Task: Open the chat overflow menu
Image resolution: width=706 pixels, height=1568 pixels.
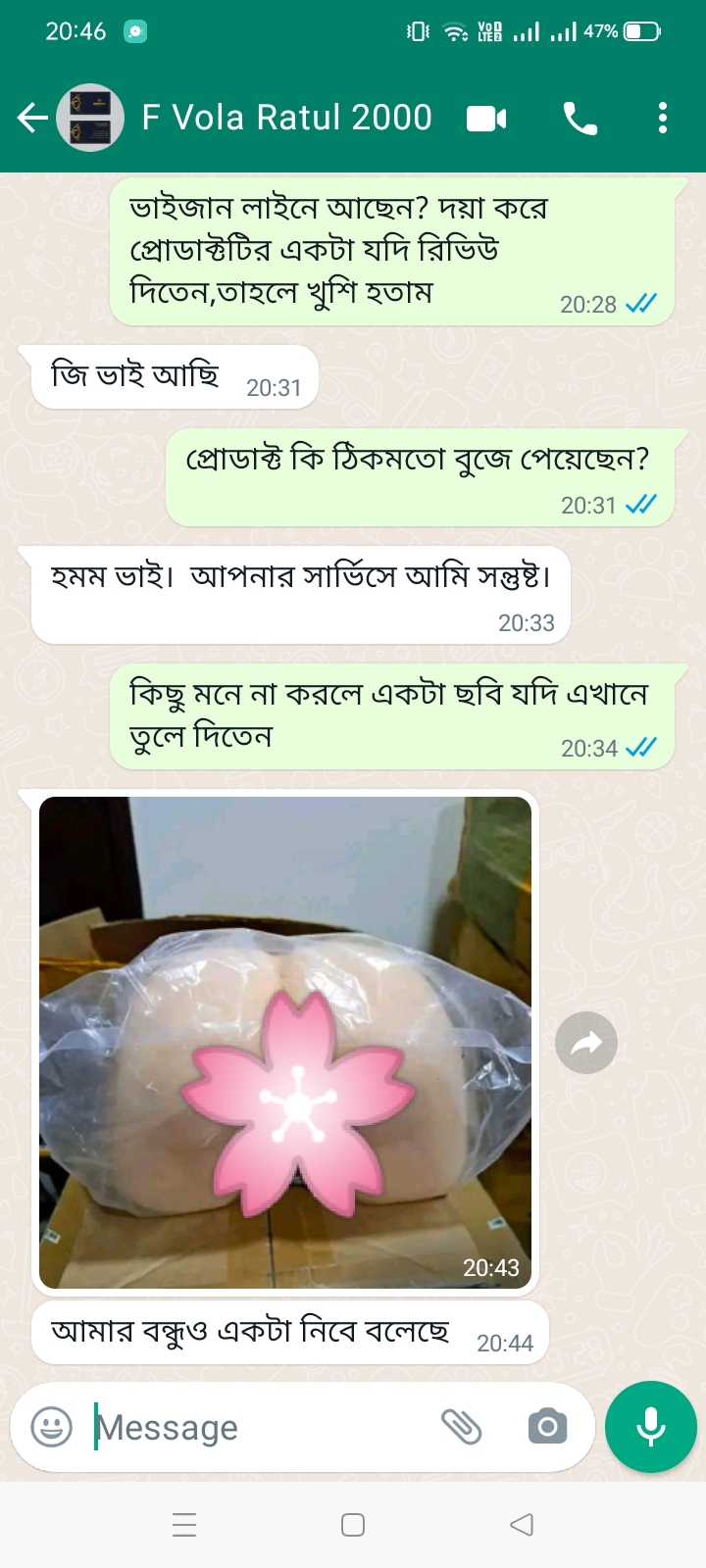Action: (x=663, y=119)
